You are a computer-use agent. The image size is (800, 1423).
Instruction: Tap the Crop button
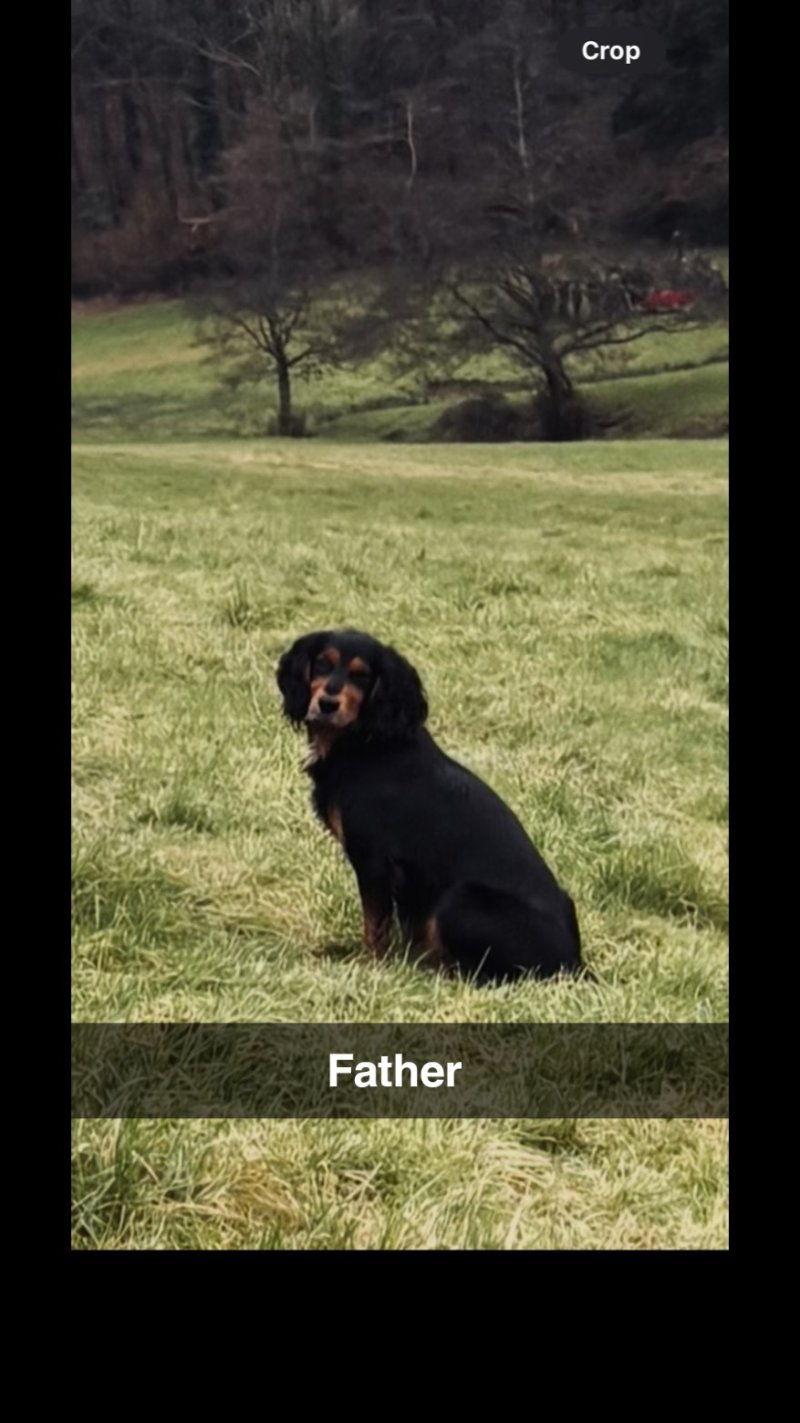pos(610,51)
